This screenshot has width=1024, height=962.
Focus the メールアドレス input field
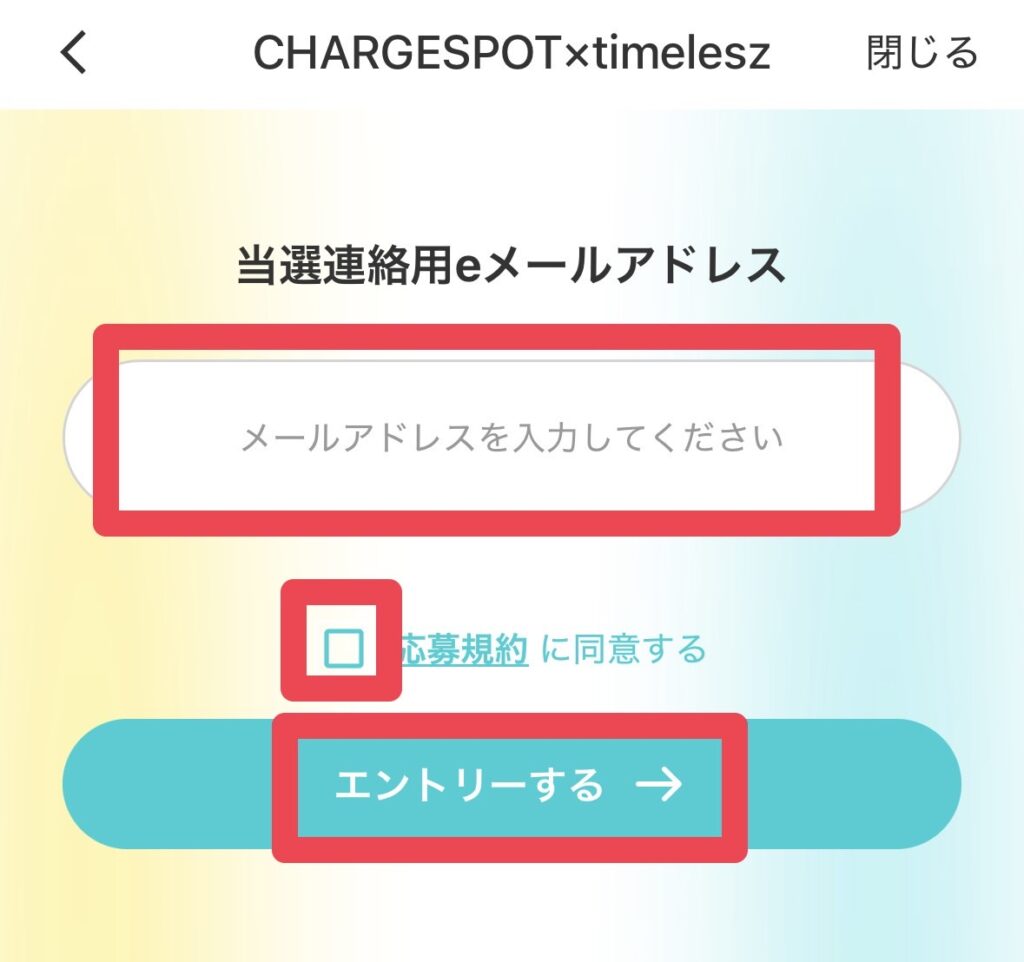pyautogui.click(x=511, y=438)
